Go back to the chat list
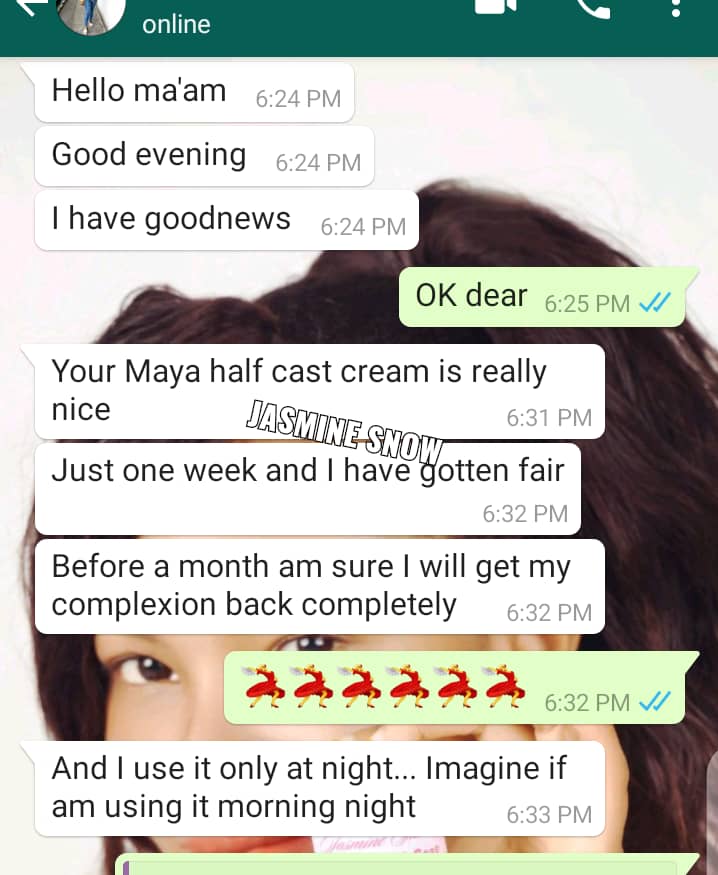 tap(30, 6)
